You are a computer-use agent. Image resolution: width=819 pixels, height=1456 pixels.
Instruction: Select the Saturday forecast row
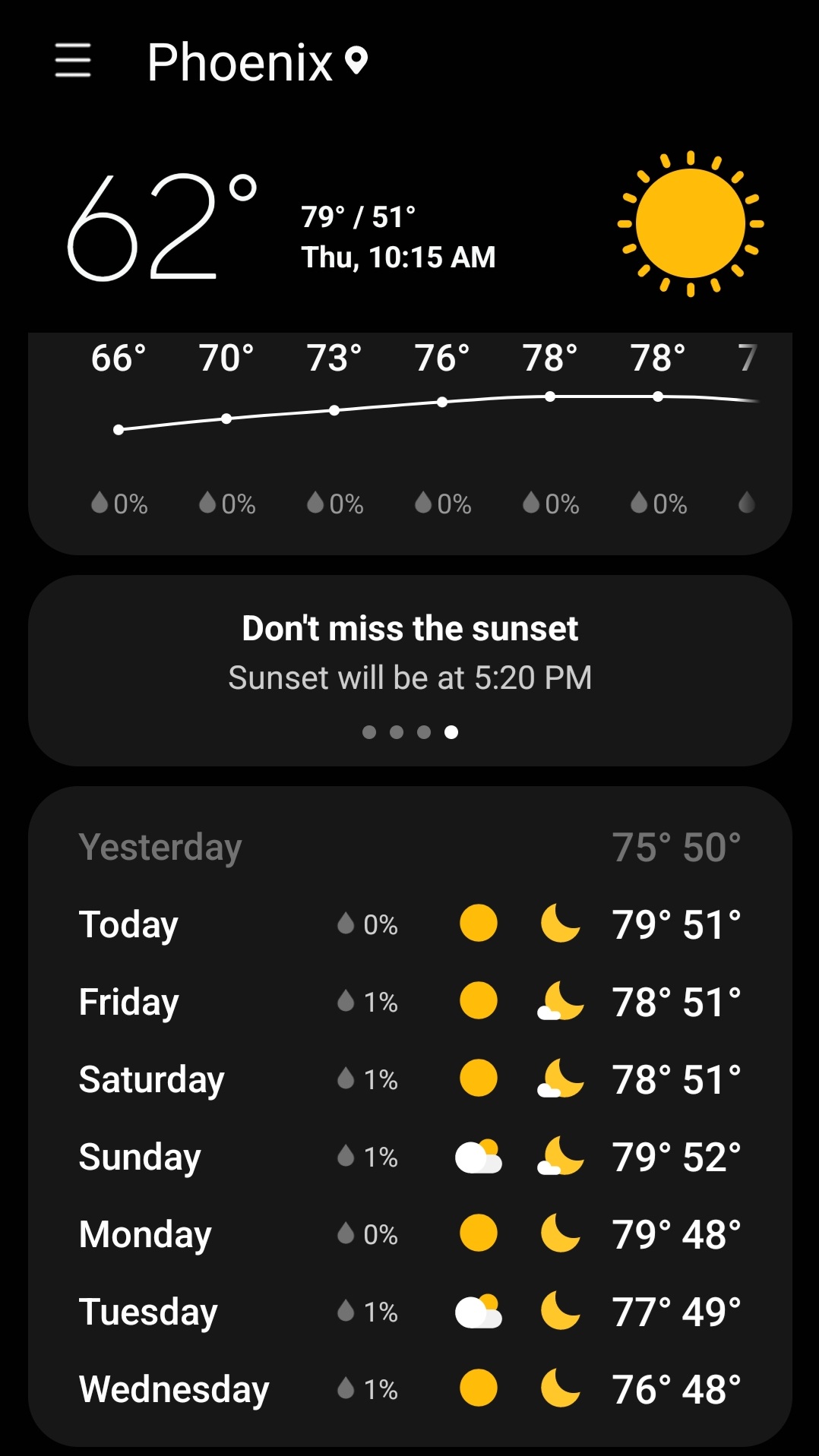pos(410,1079)
